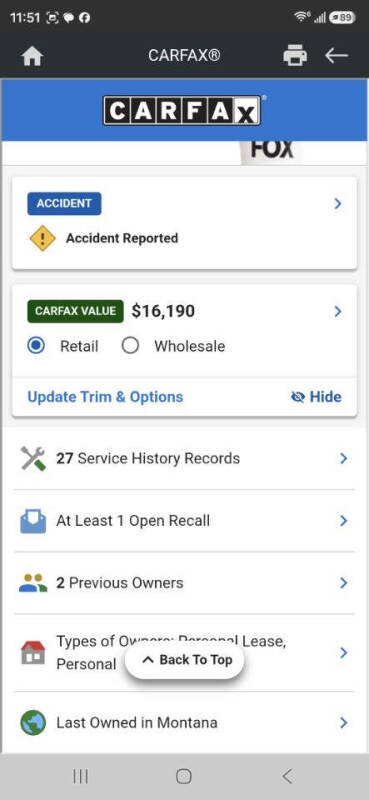Go to the home icon in the app bar

[x=32, y=56]
